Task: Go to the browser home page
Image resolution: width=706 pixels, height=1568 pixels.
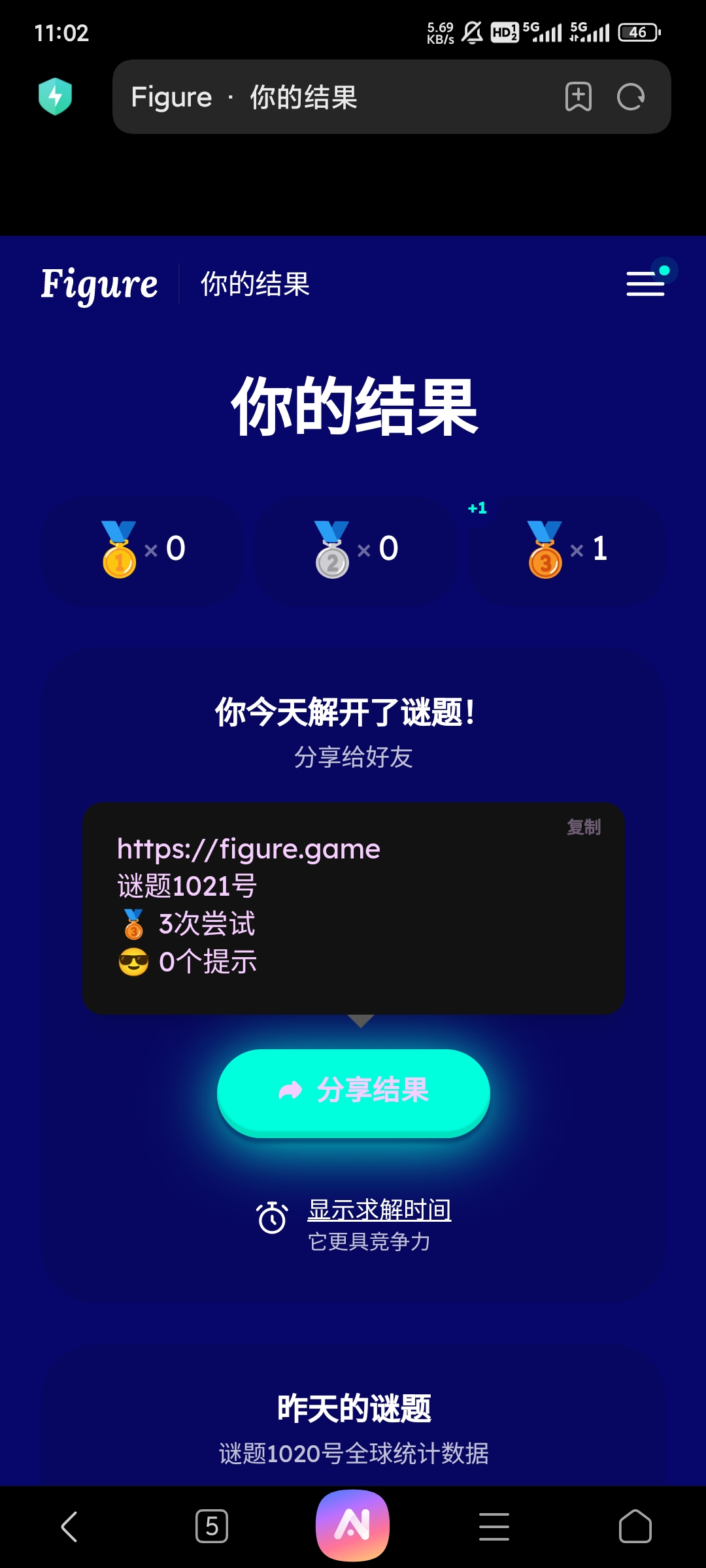Action: coord(635,1527)
